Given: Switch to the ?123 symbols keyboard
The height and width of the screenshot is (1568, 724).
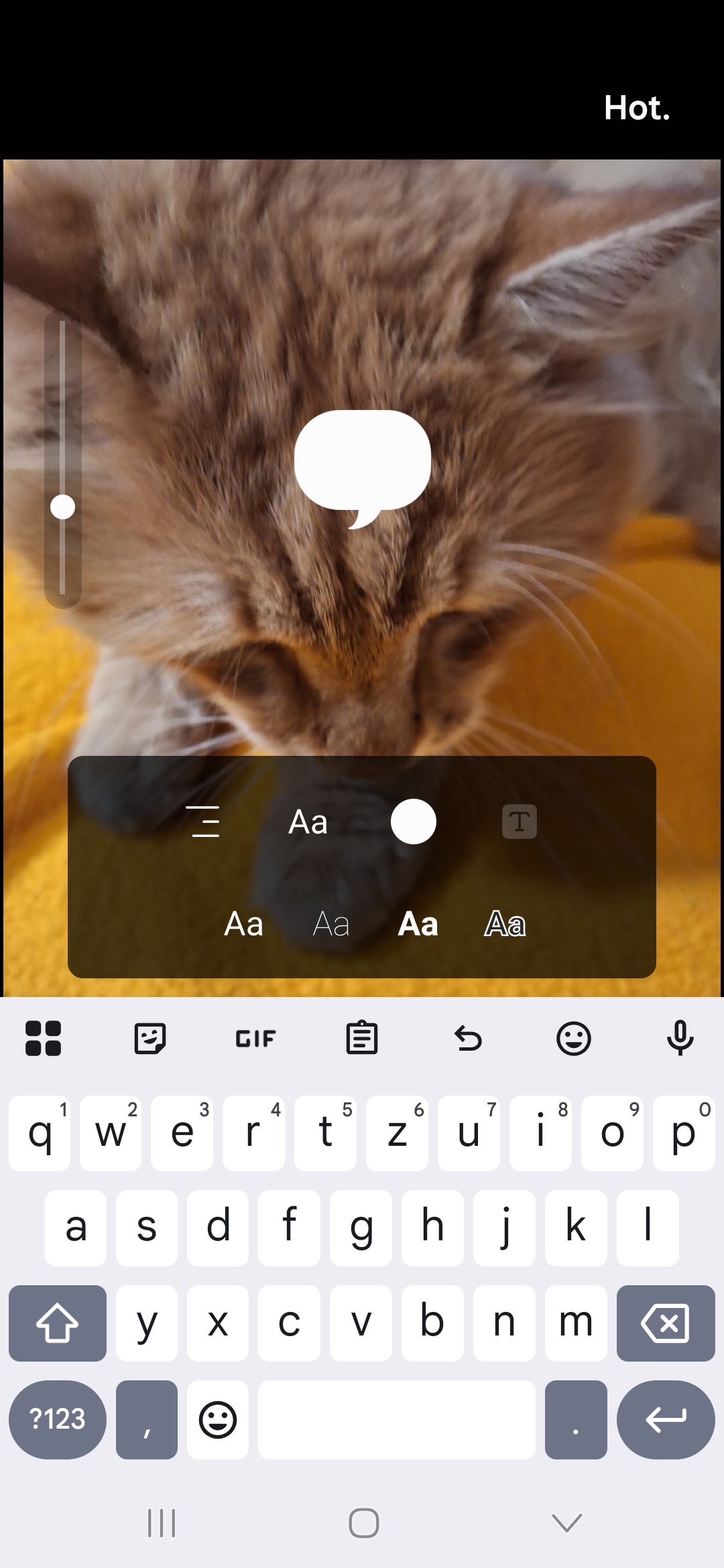Looking at the screenshot, I should point(58,1419).
